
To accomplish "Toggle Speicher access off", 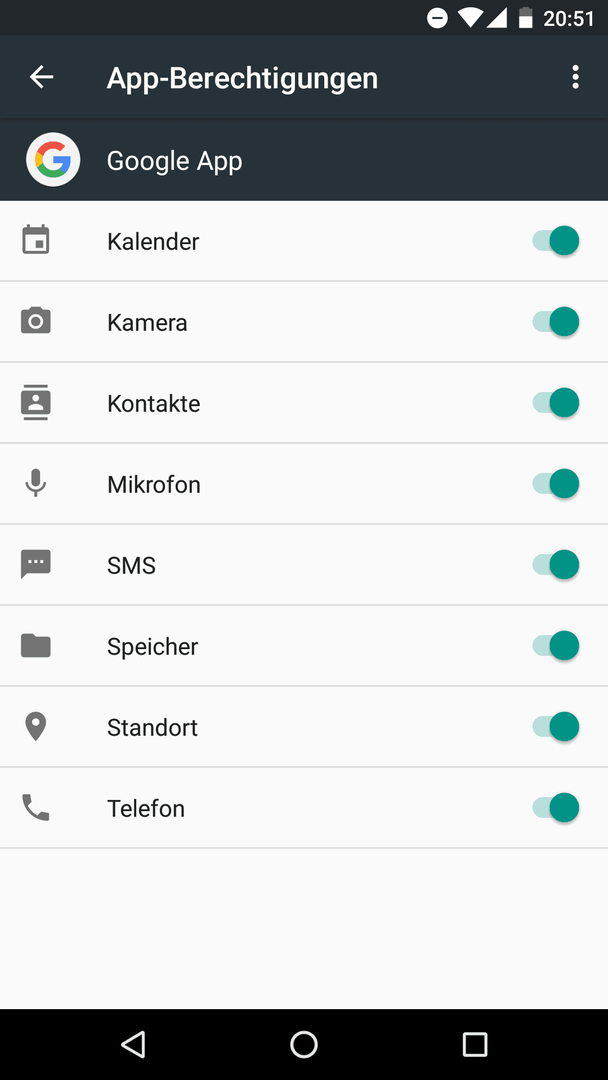I will (x=555, y=646).
